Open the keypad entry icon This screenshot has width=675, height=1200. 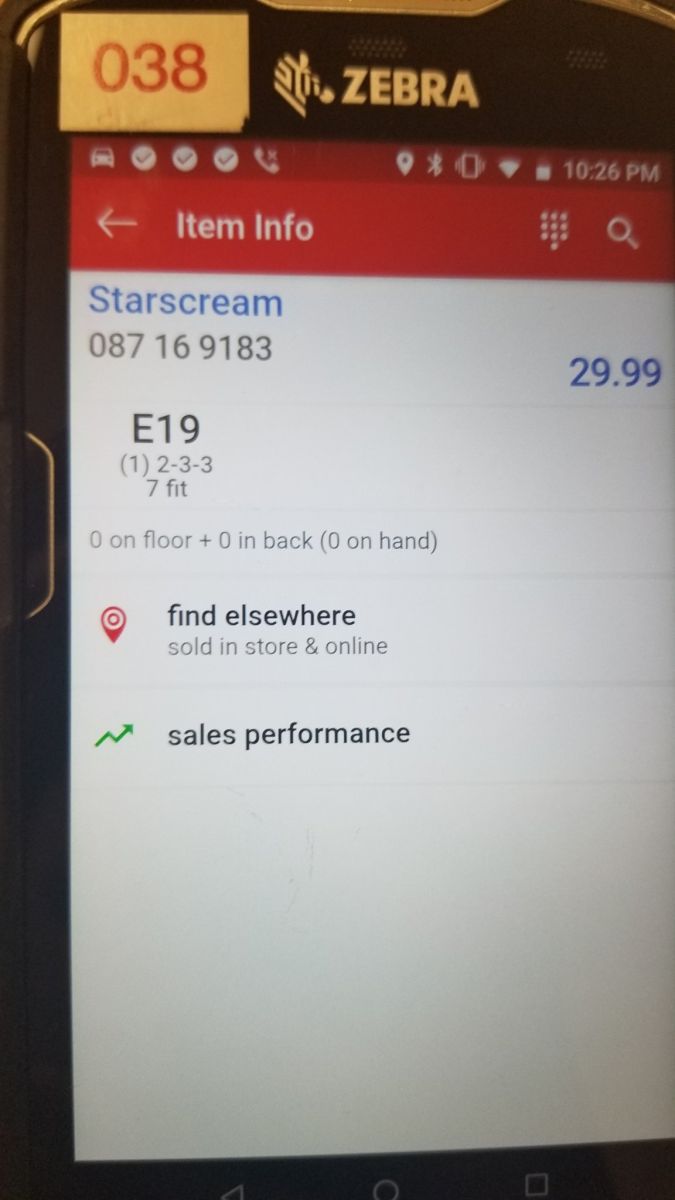click(x=554, y=230)
